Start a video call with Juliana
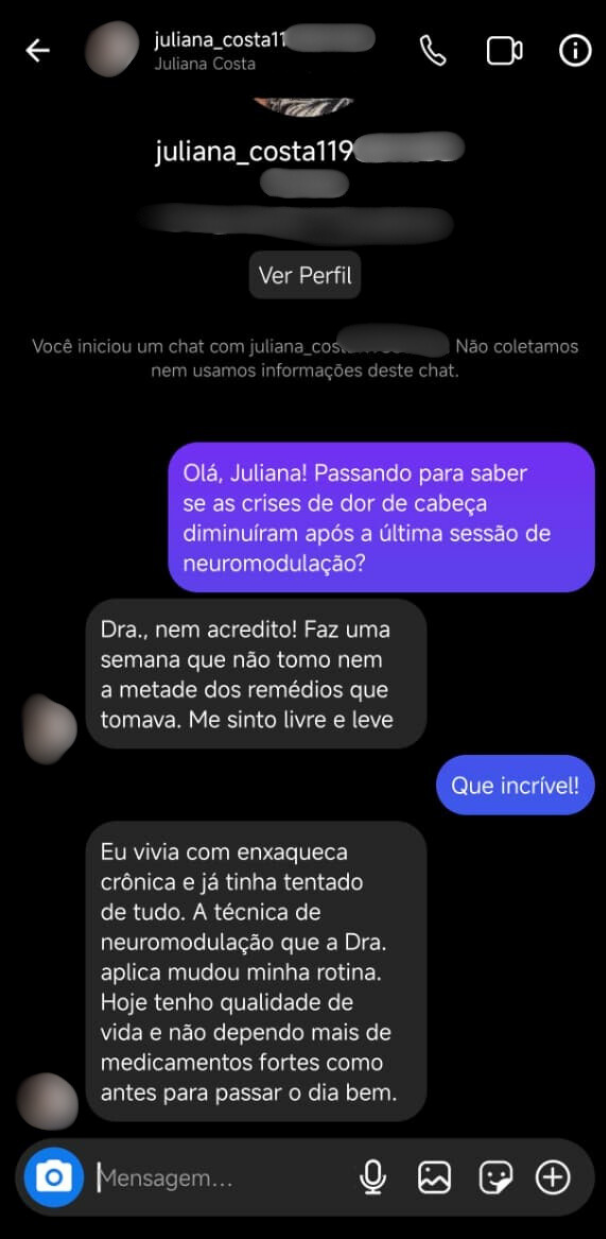Viewport: 606px width, 1239px height. pos(504,51)
